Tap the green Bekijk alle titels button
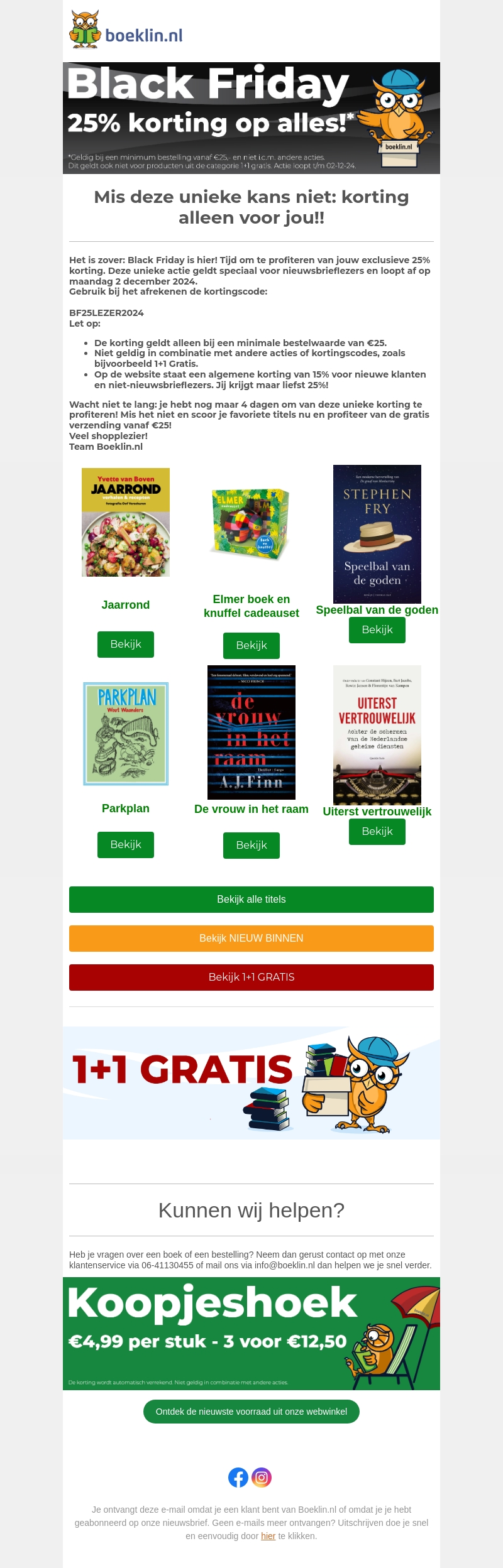The width and height of the screenshot is (503, 1568). (x=251, y=900)
